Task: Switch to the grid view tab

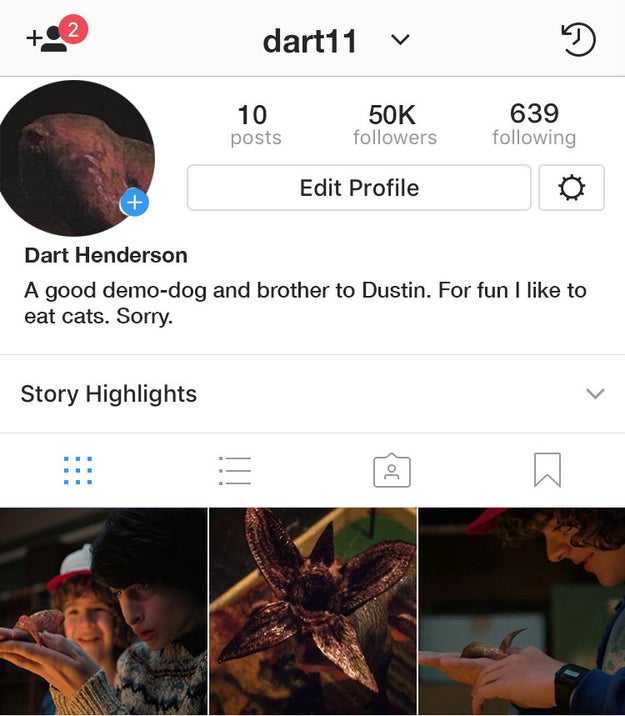Action: (x=78, y=470)
